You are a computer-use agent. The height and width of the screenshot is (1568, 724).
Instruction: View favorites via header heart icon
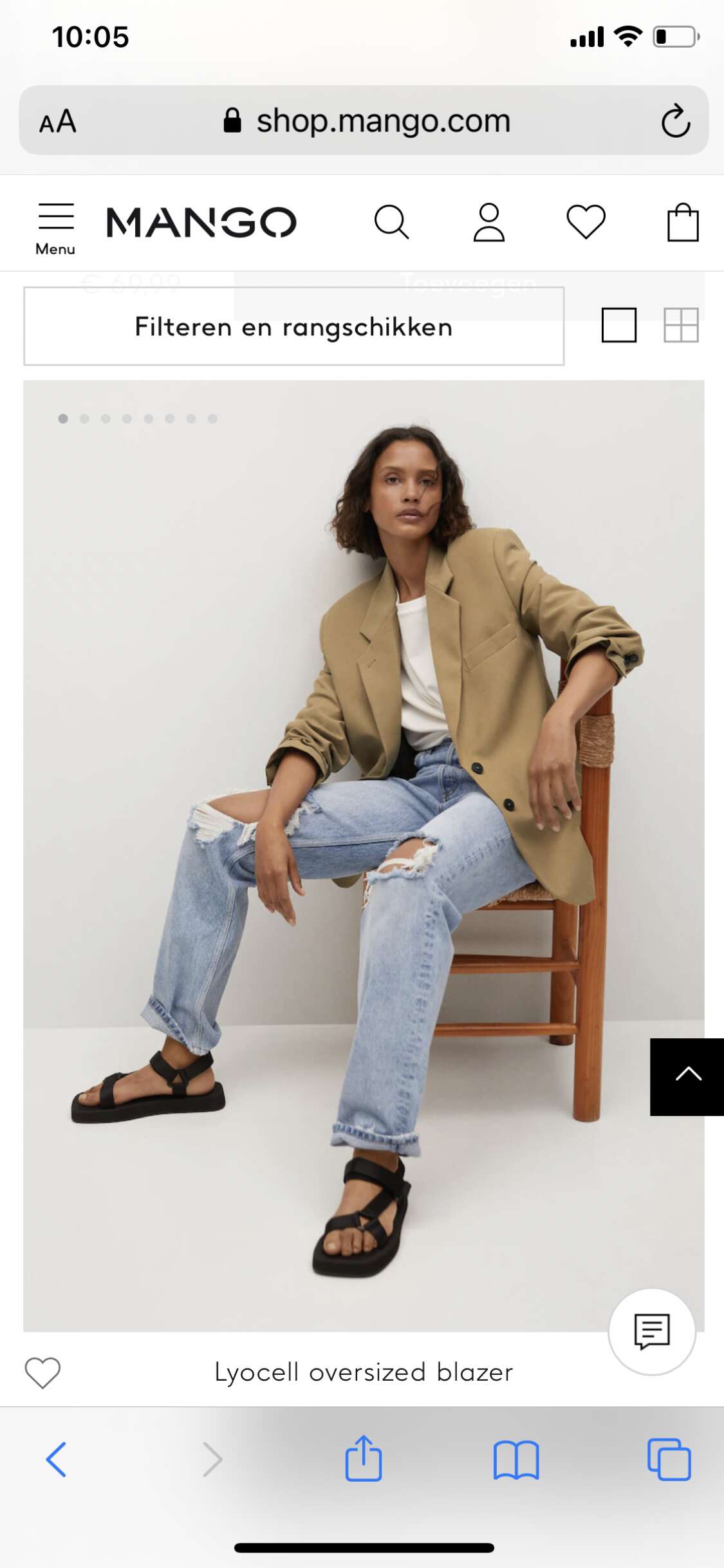click(586, 222)
